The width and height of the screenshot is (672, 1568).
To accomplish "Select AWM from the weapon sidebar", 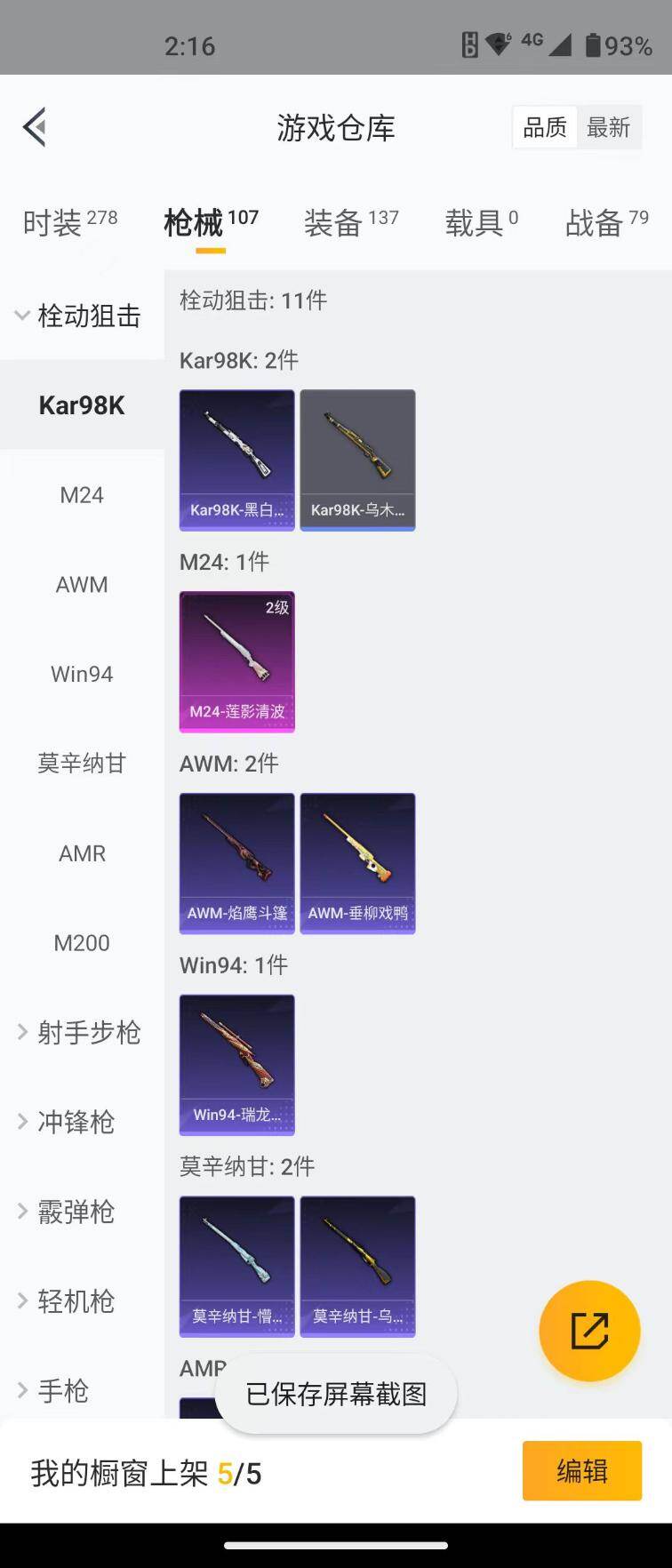I will [82, 584].
